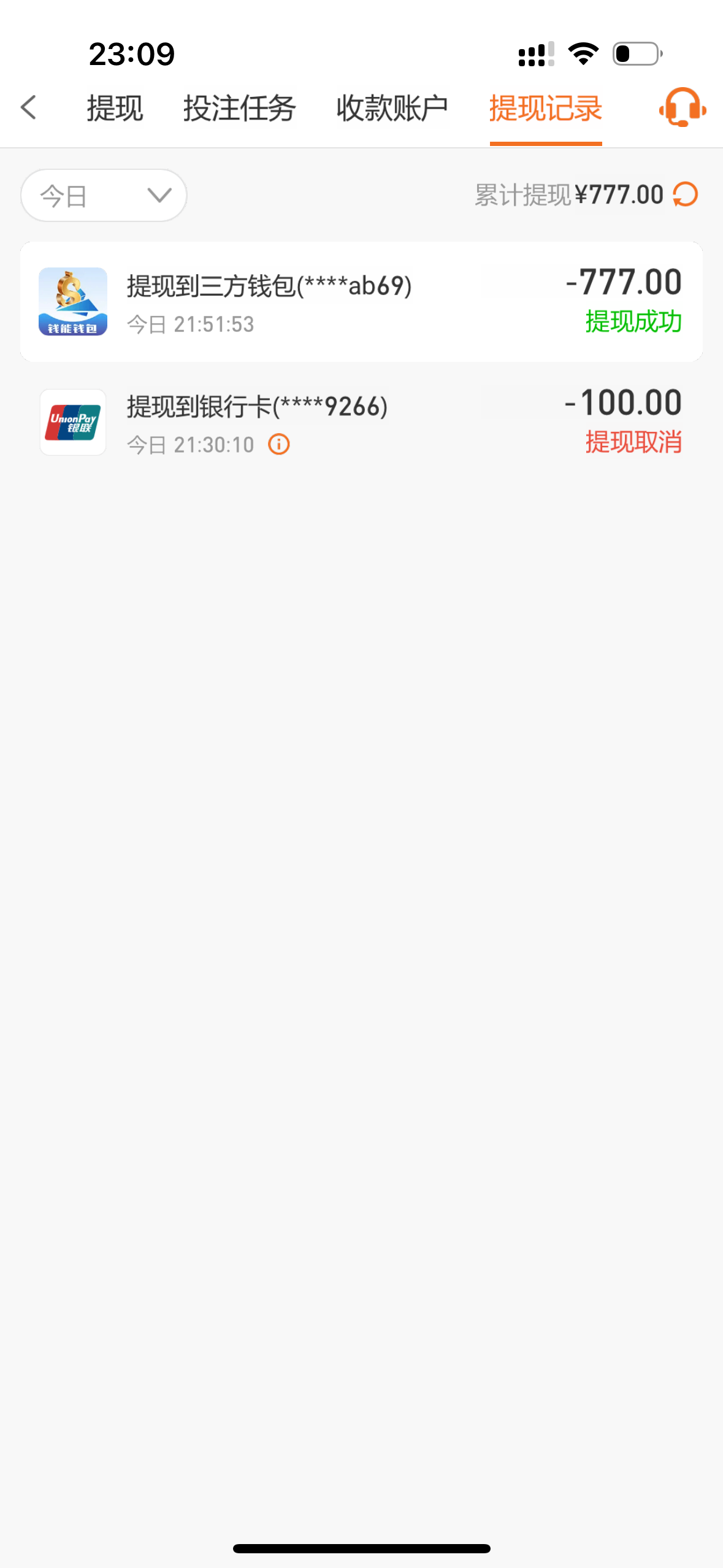Tap the battery indicator
The width and height of the screenshot is (723, 1568).
click(x=635, y=54)
